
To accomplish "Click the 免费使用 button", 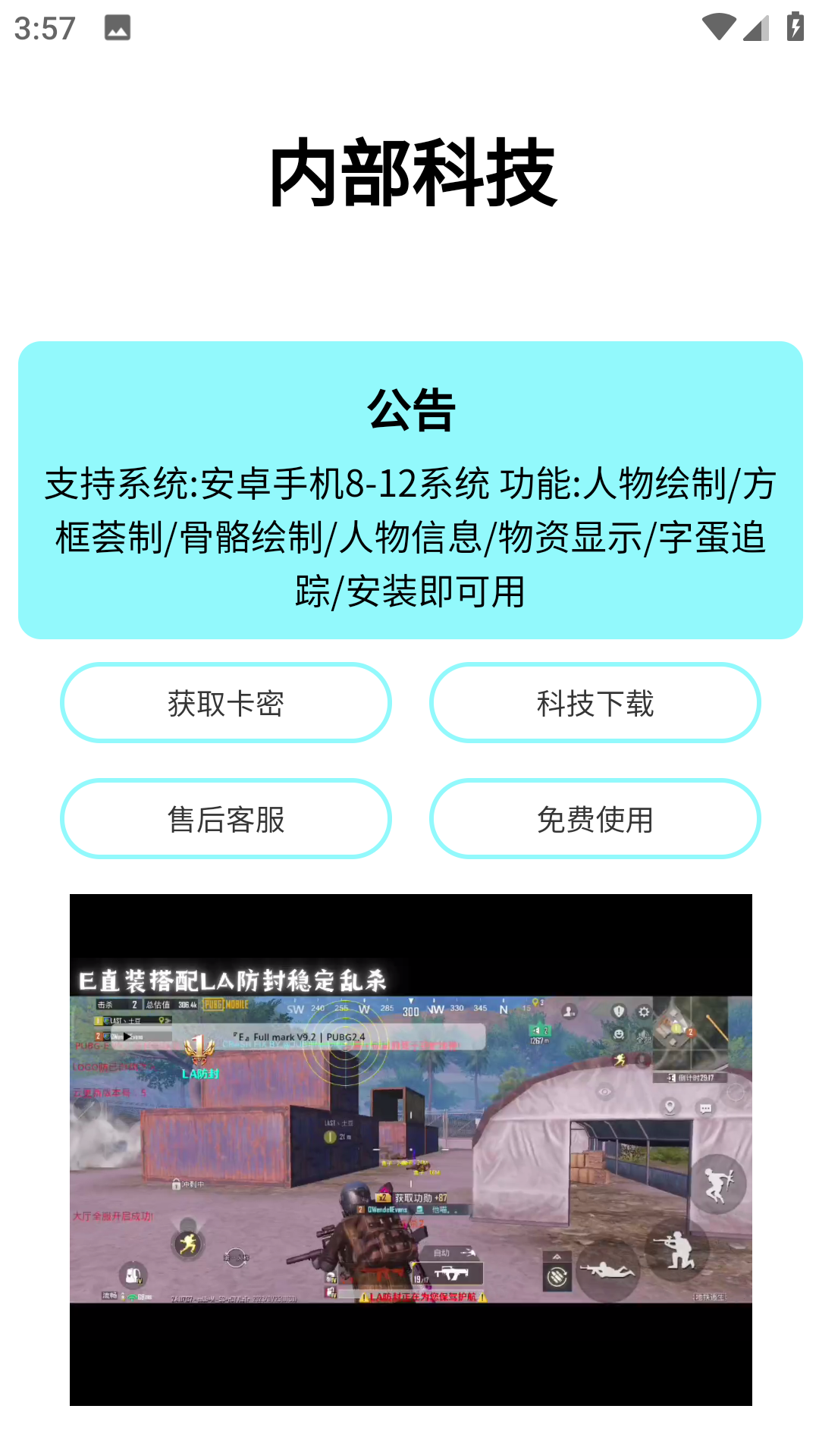I will pyautogui.click(x=595, y=819).
